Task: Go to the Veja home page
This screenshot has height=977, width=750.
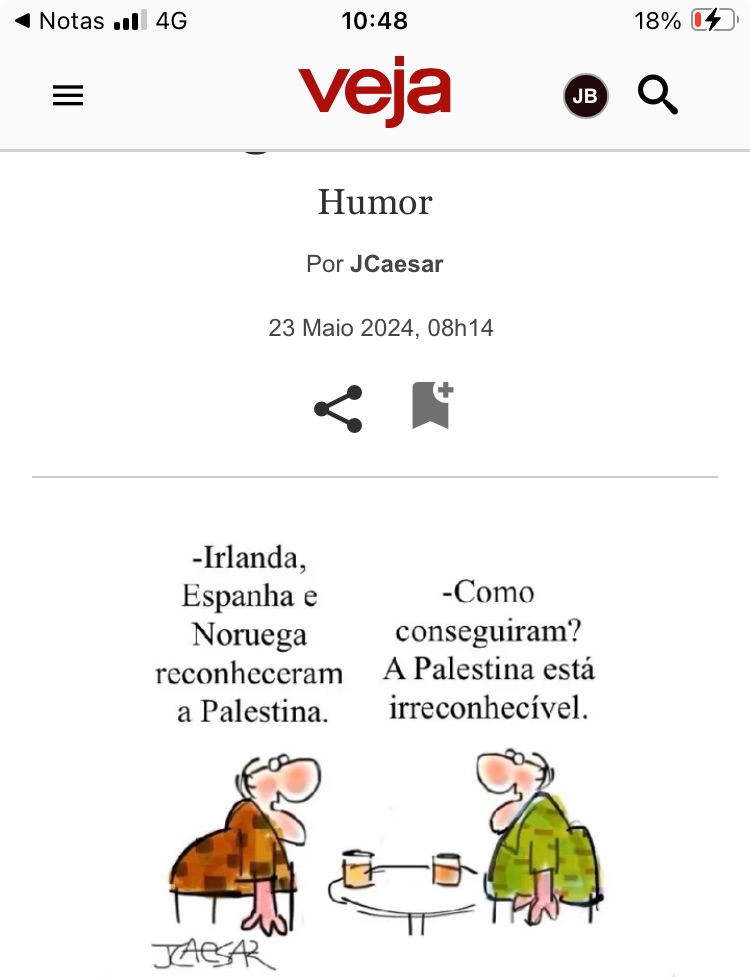Action: click(x=374, y=94)
